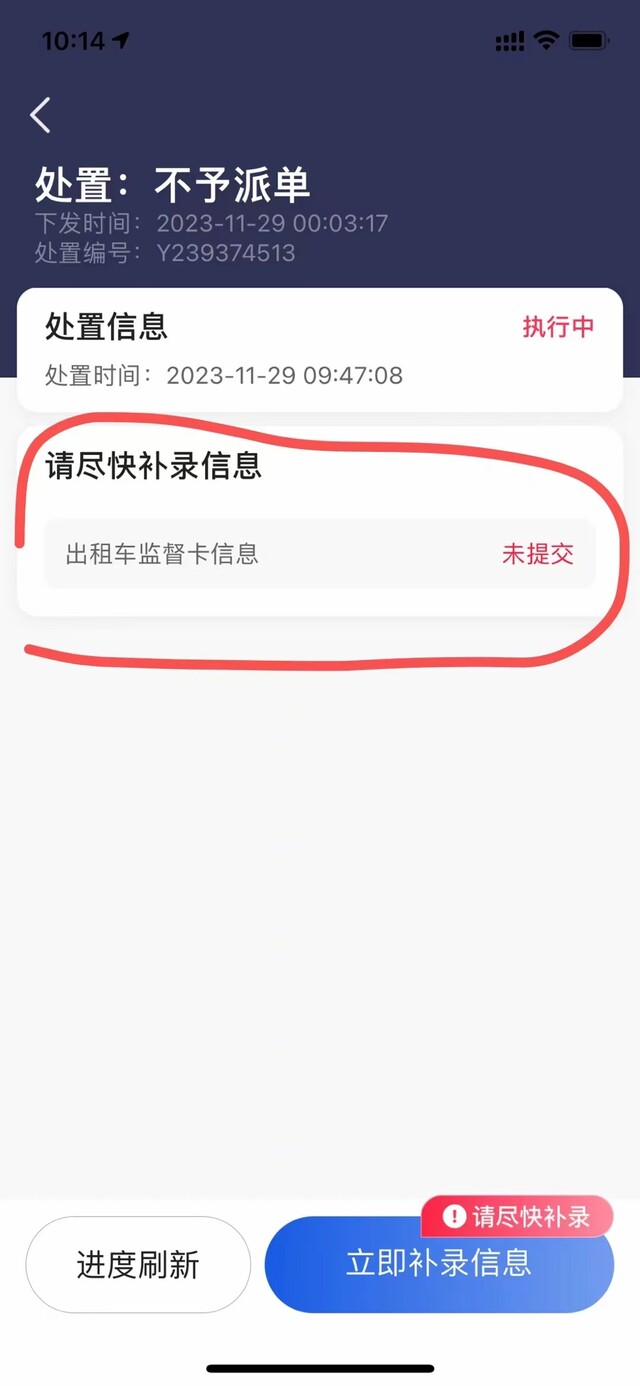
Task: Go back using the top-left arrow
Action: pos(40,116)
